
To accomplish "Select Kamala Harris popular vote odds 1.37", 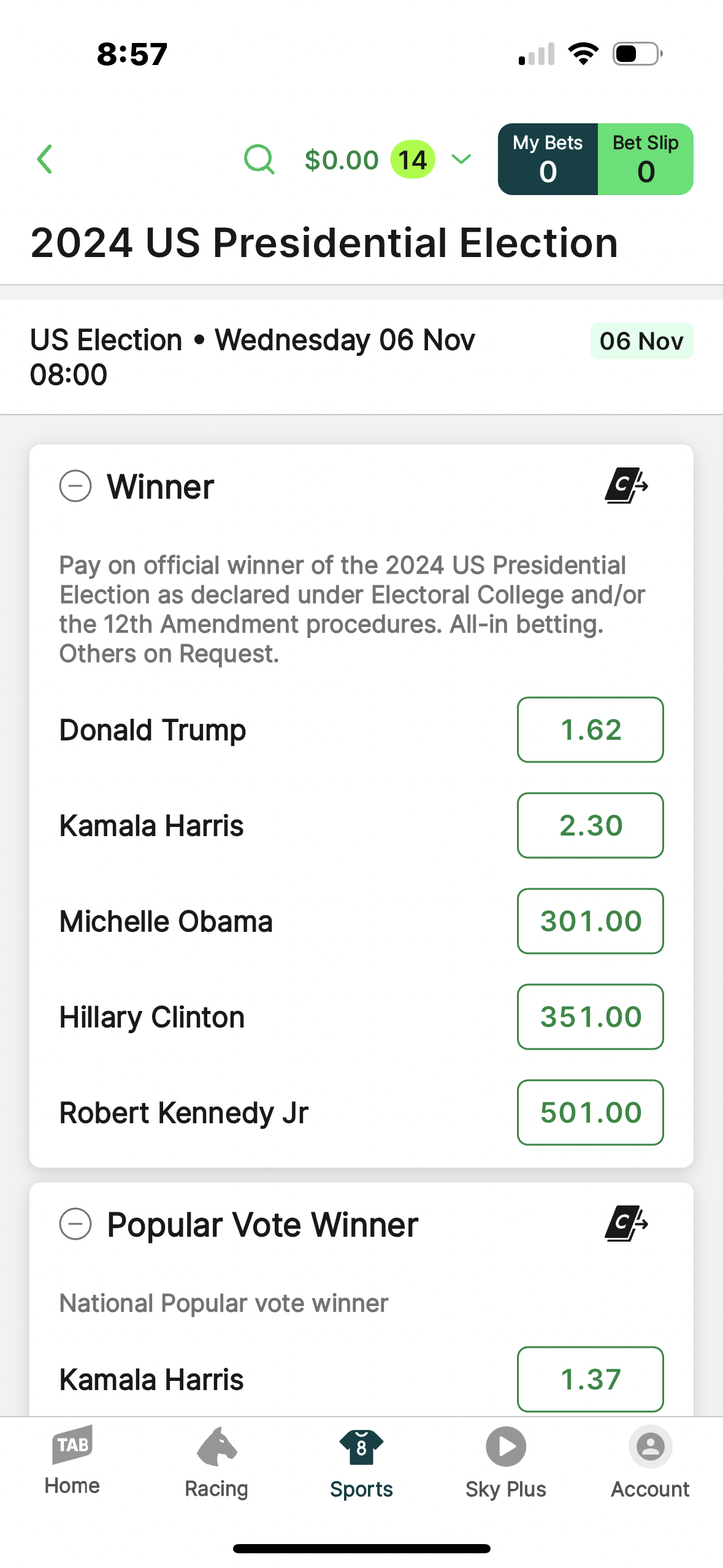I will pos(590,1380).
